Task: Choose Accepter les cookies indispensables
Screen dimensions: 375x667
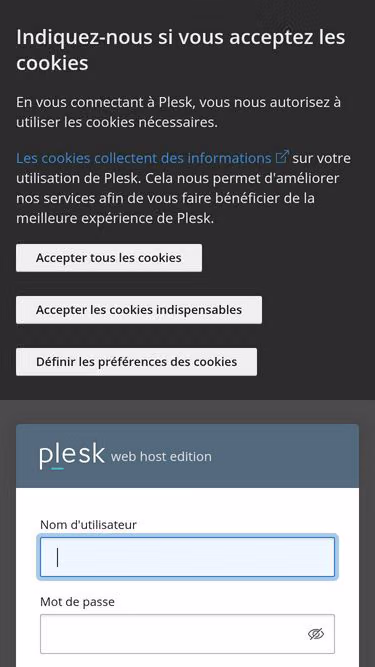Action: (x=139, y=310)
